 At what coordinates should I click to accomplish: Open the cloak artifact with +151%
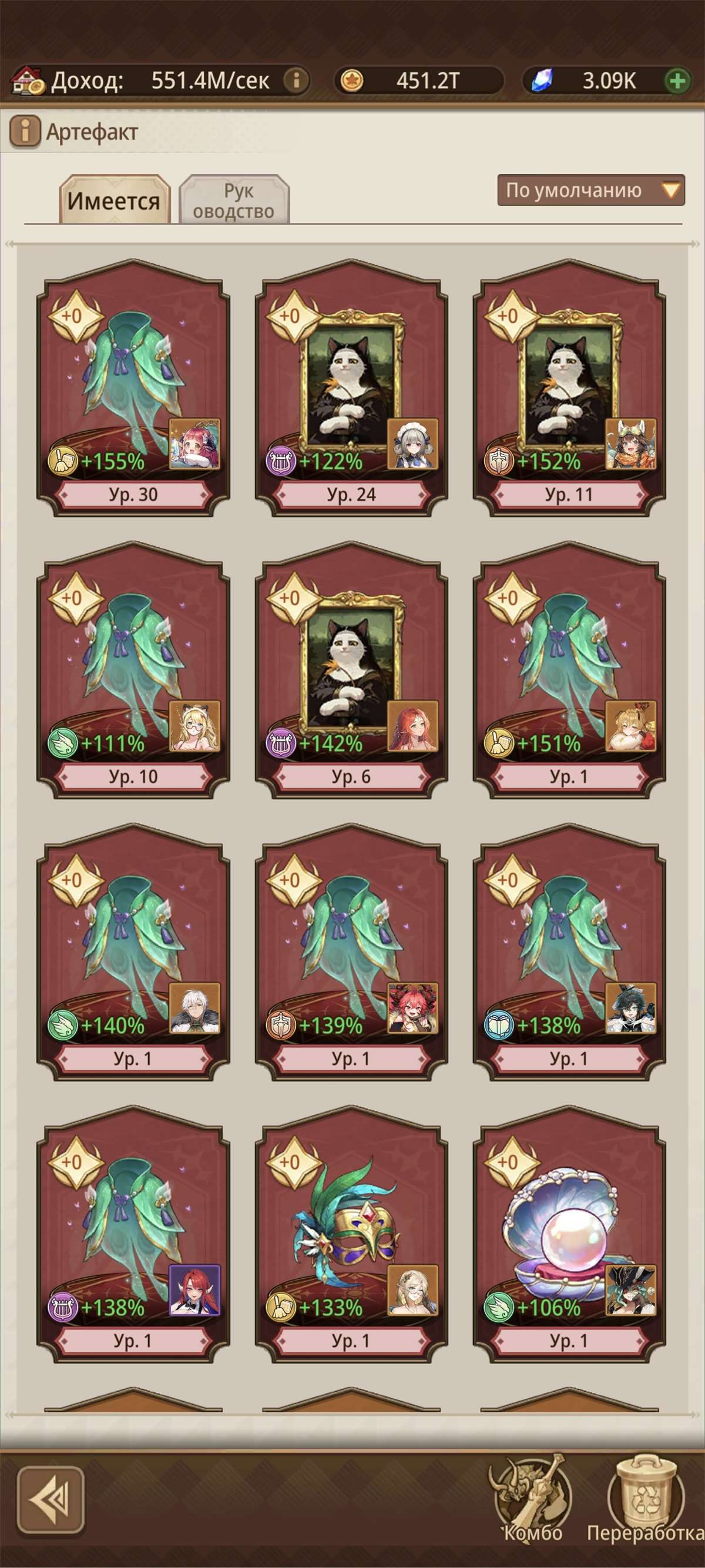click(x=569, y=671)
